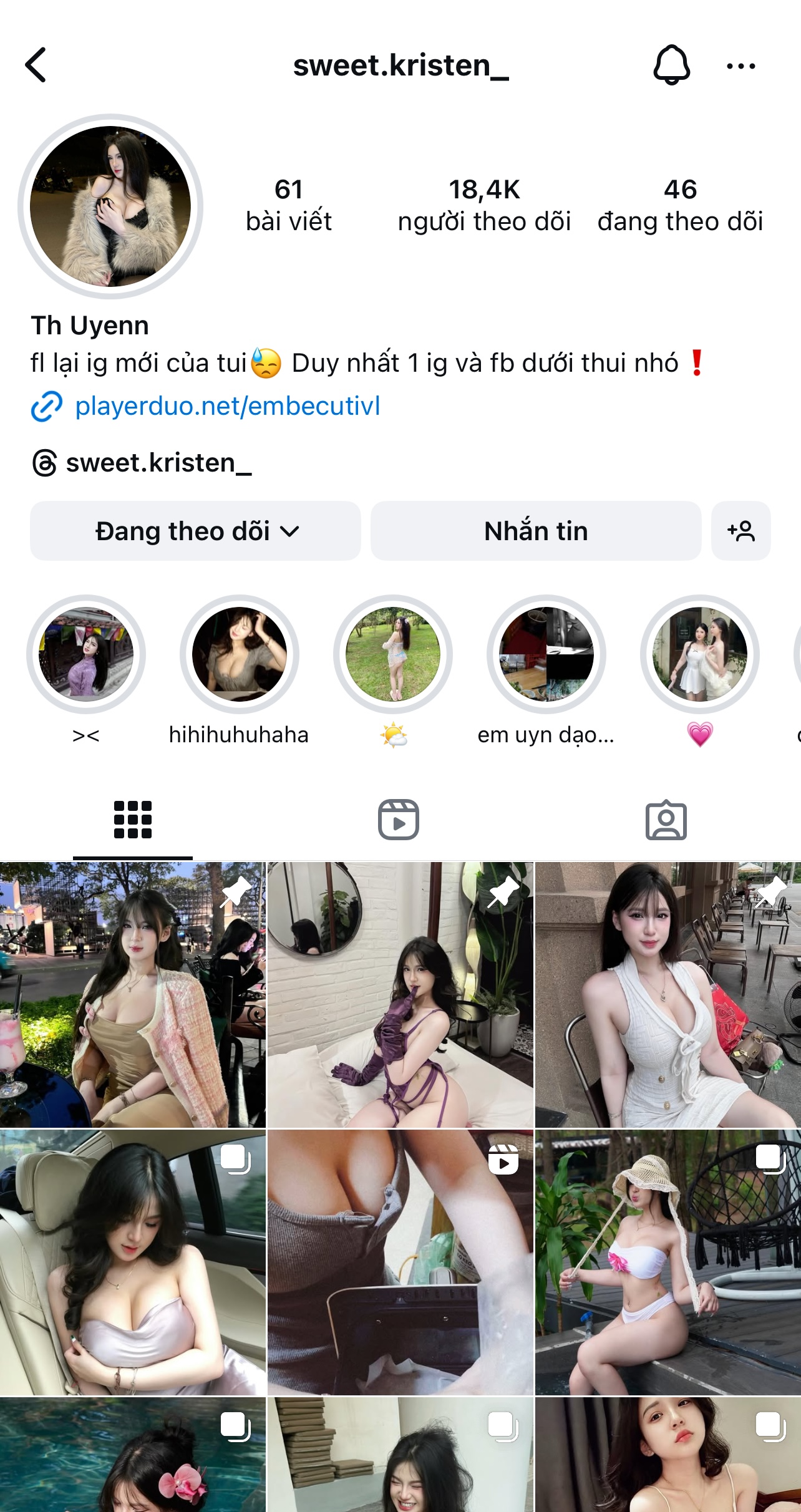Open the 46 đang theo dõi list
The width and height of the screenshot is (801, 1512).
pyautogui.click(x=680, y=205)
